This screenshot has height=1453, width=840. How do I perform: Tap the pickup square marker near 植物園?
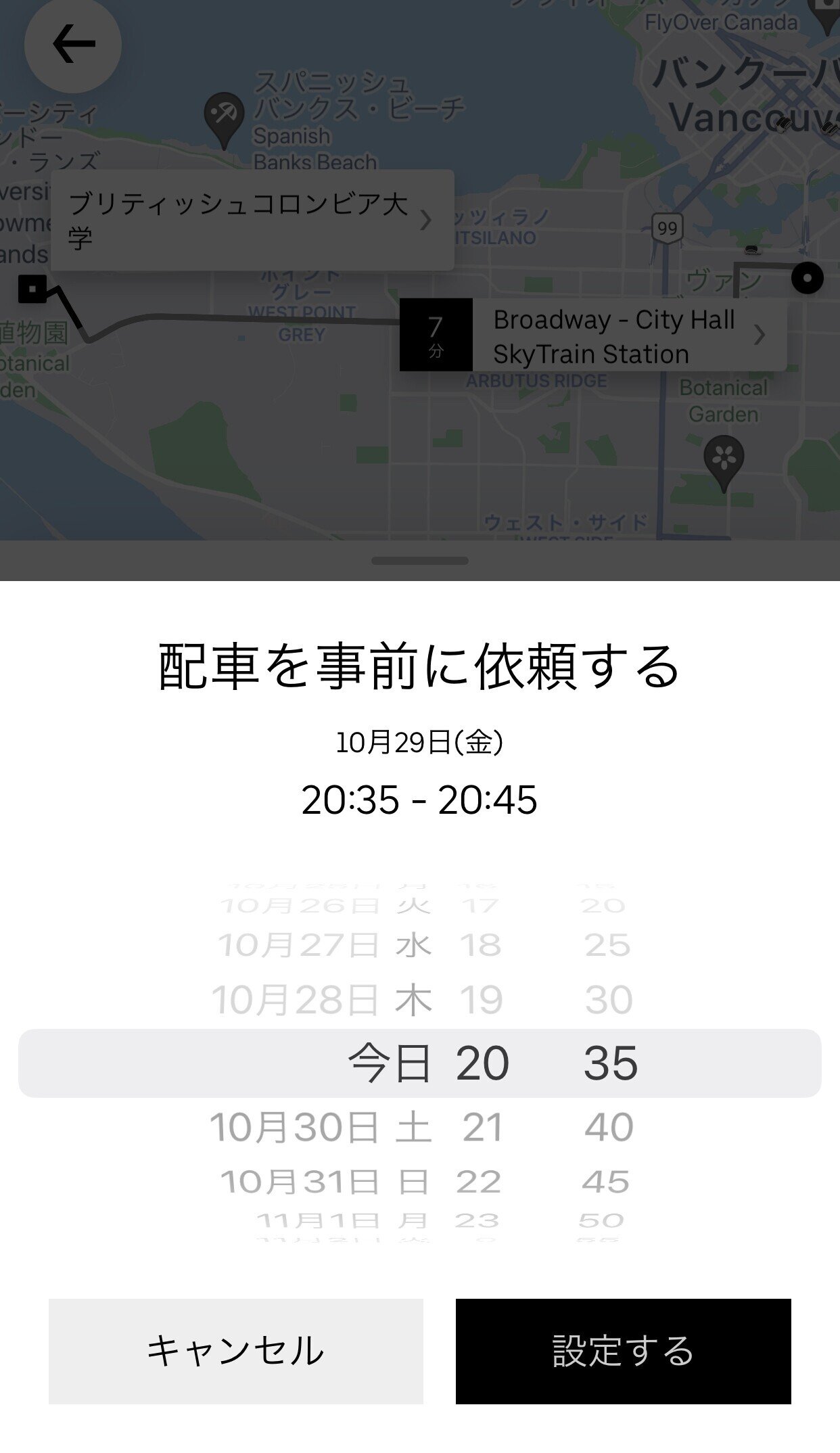[x=34, y=290]
